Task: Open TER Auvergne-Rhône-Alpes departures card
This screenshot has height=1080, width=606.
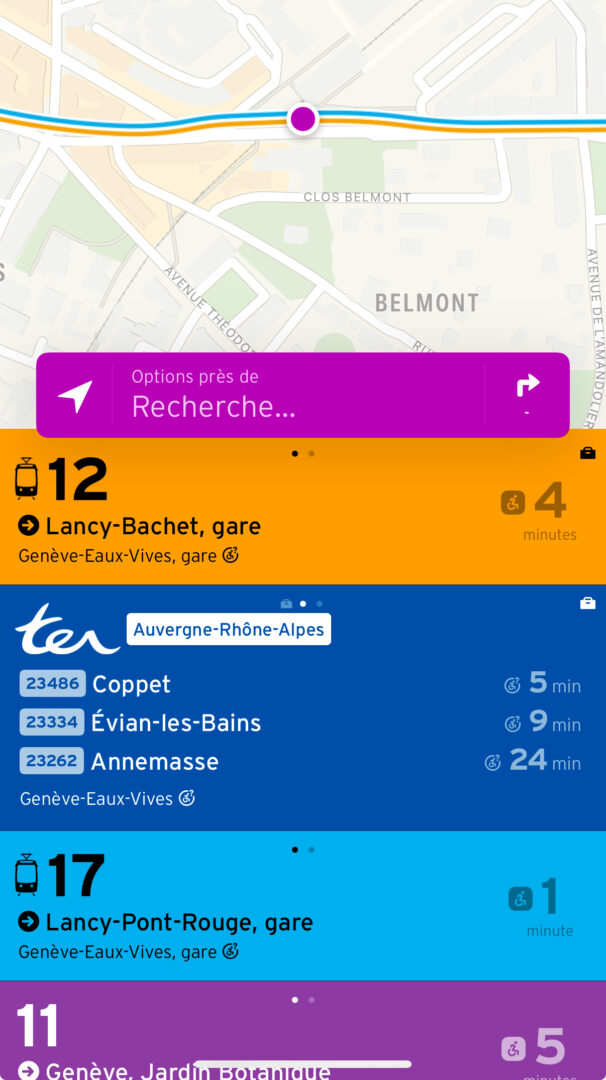Action: click(x=303, y=707)
